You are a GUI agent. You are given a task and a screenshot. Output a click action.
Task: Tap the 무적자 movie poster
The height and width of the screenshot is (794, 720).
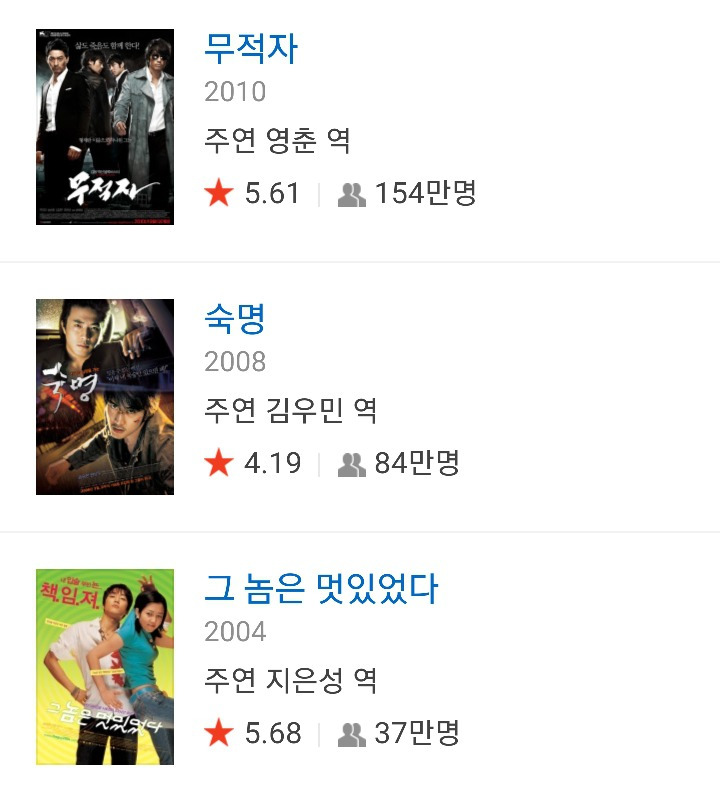[x=105, y=127]
